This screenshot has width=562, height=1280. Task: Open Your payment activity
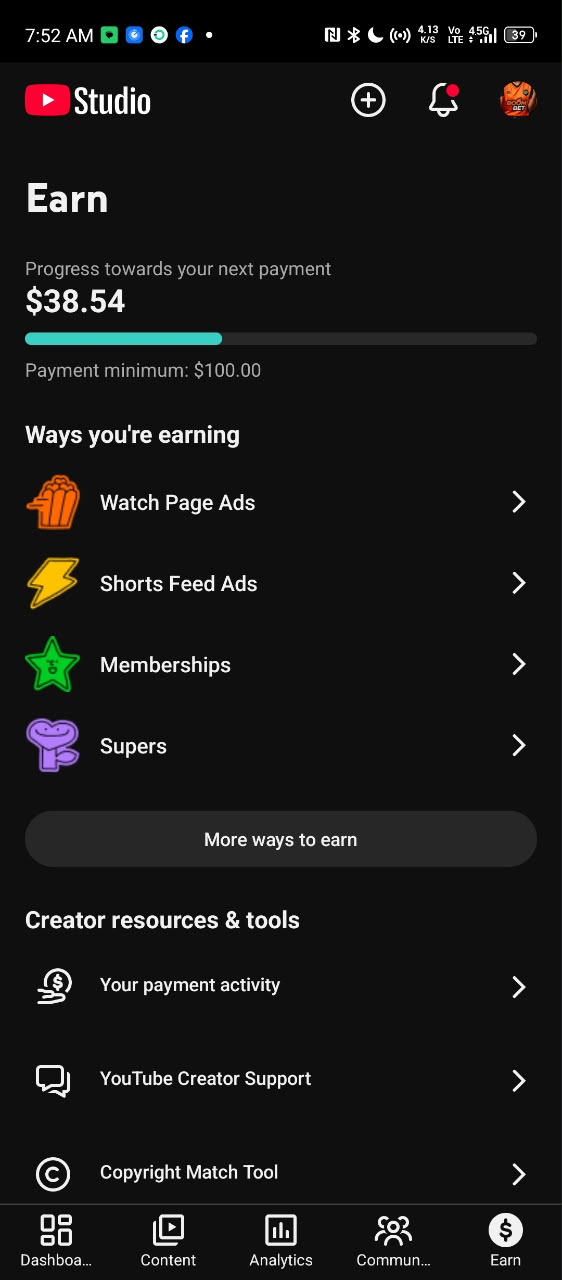(x=281, y=986)
